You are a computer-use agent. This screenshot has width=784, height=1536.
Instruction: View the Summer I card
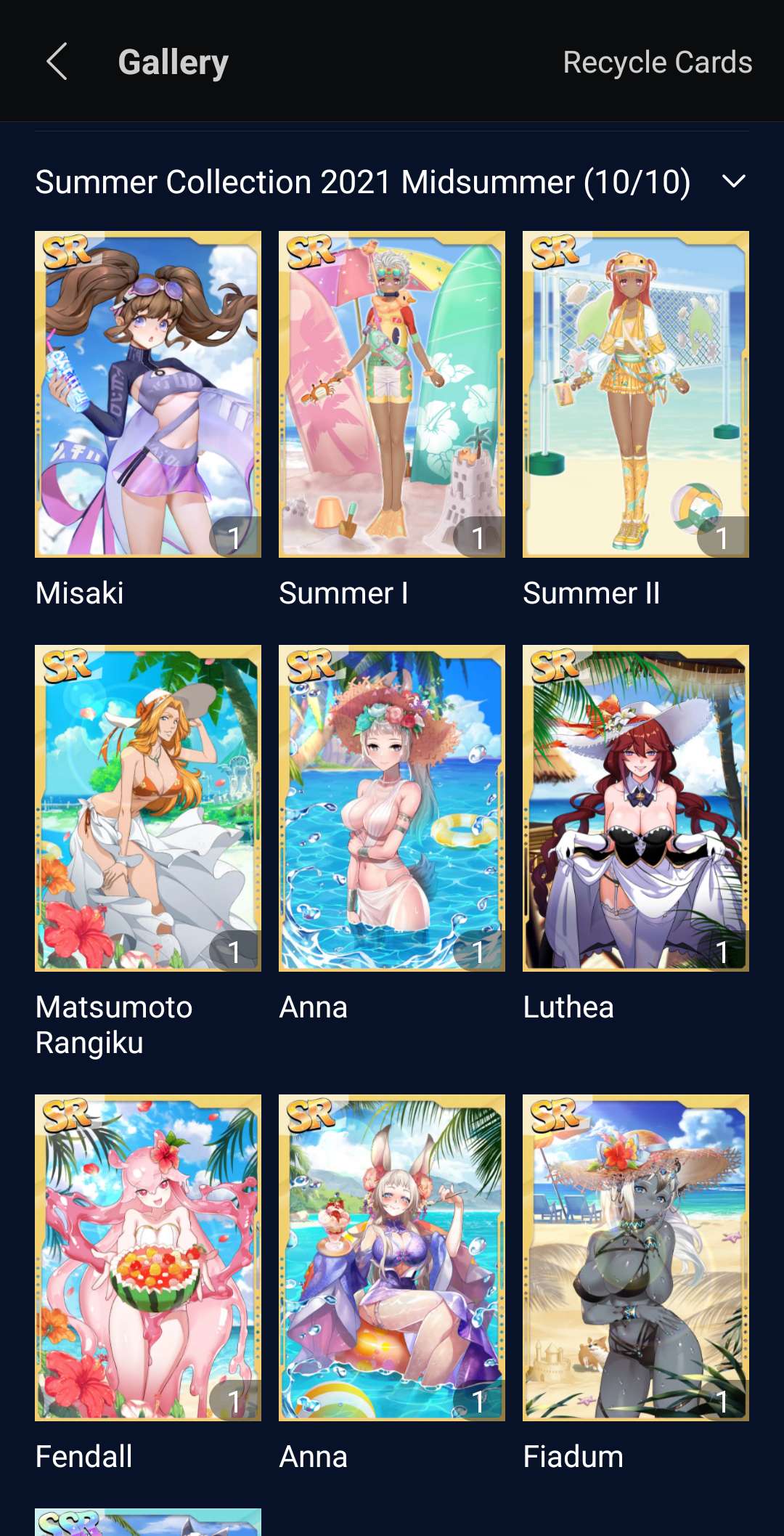coord(392,394)
